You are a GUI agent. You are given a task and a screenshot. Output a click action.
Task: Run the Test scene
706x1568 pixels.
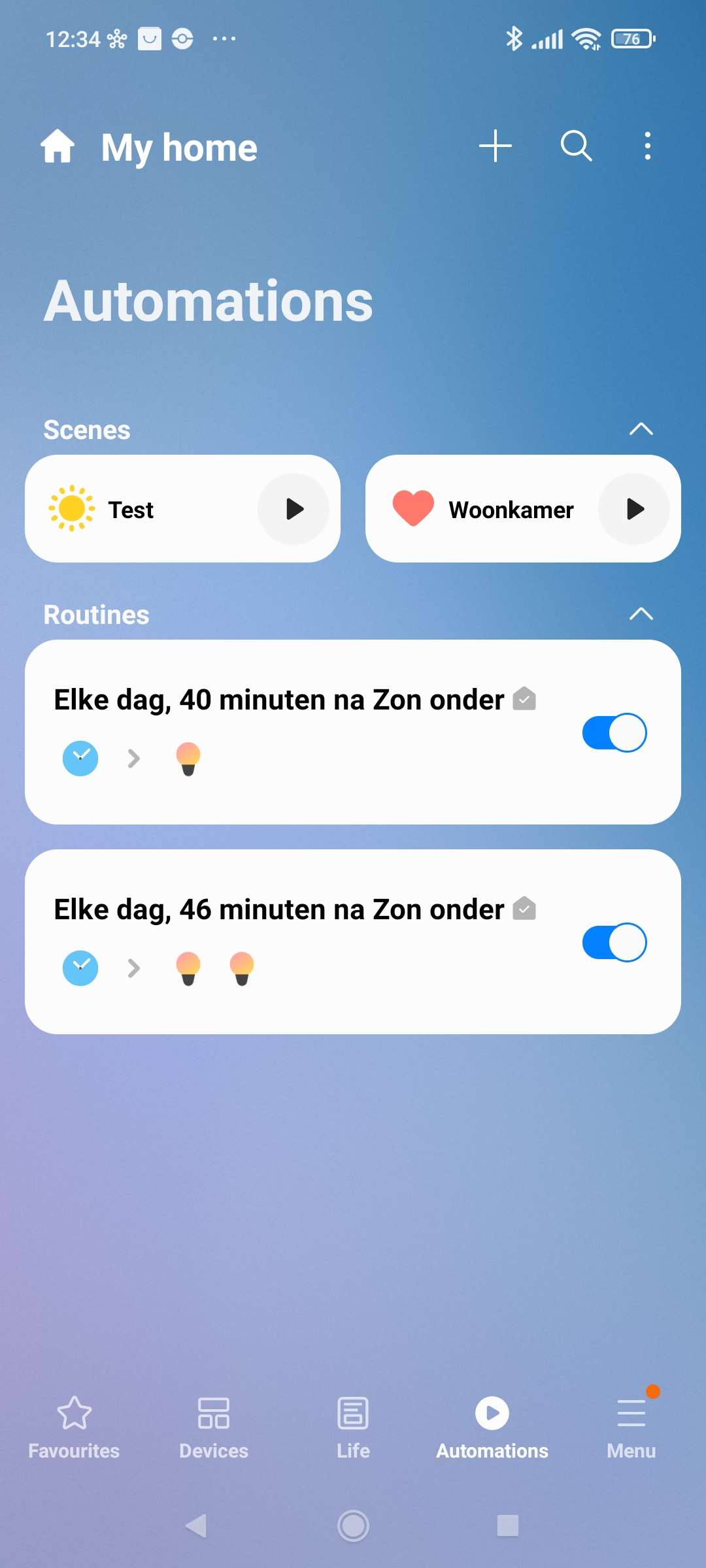(x=294, y=509)
